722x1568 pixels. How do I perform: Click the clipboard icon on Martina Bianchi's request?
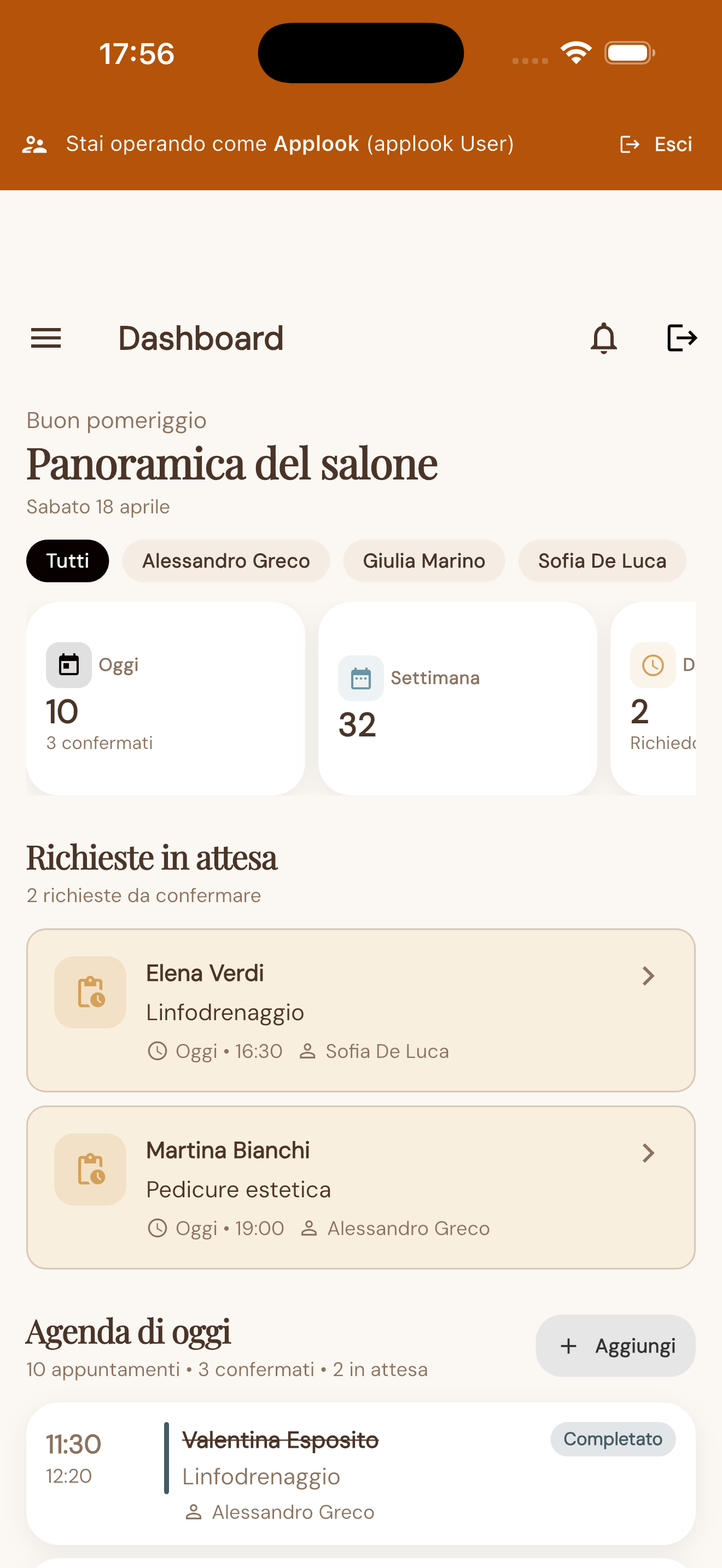(90, 1169)
